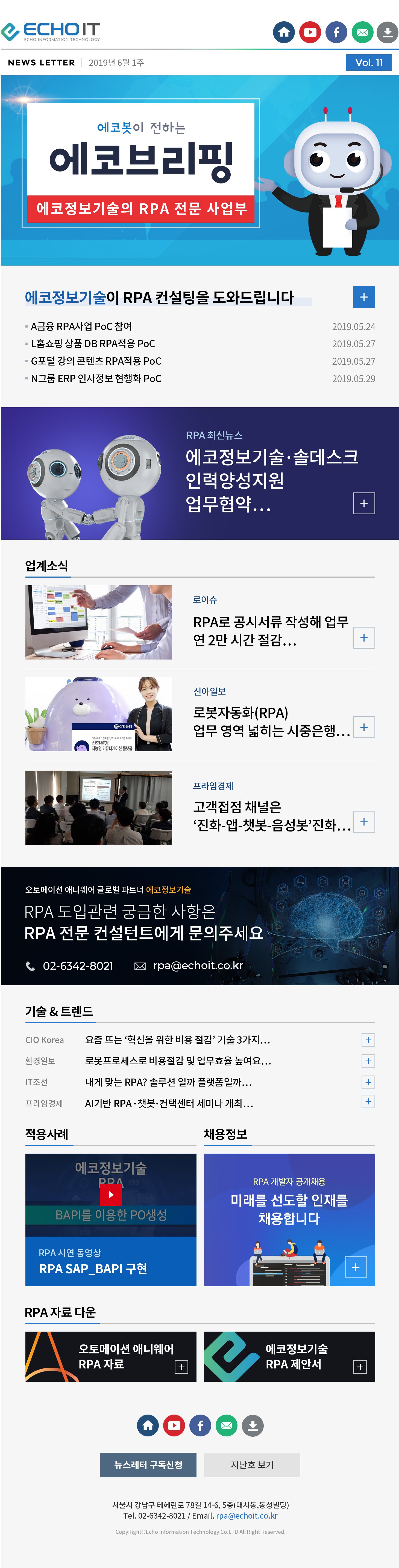Open the 에코정보기술·솔데스크 업무협약 news plus button
The height and width of the screenshot is (1568, 399).
coord(364,503)
